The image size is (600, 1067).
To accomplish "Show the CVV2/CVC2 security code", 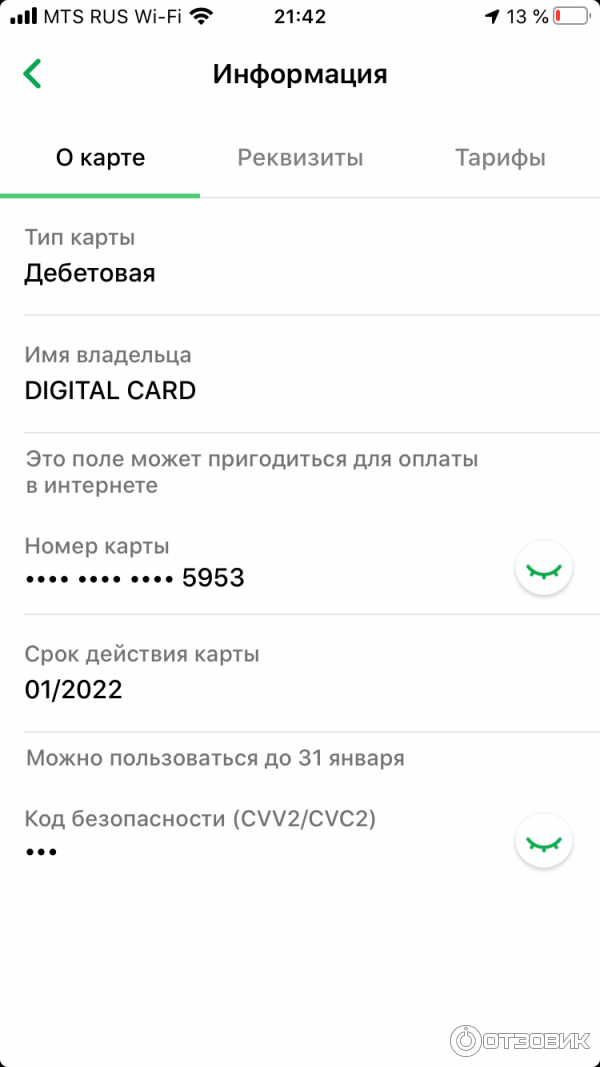I will (543, 842).
